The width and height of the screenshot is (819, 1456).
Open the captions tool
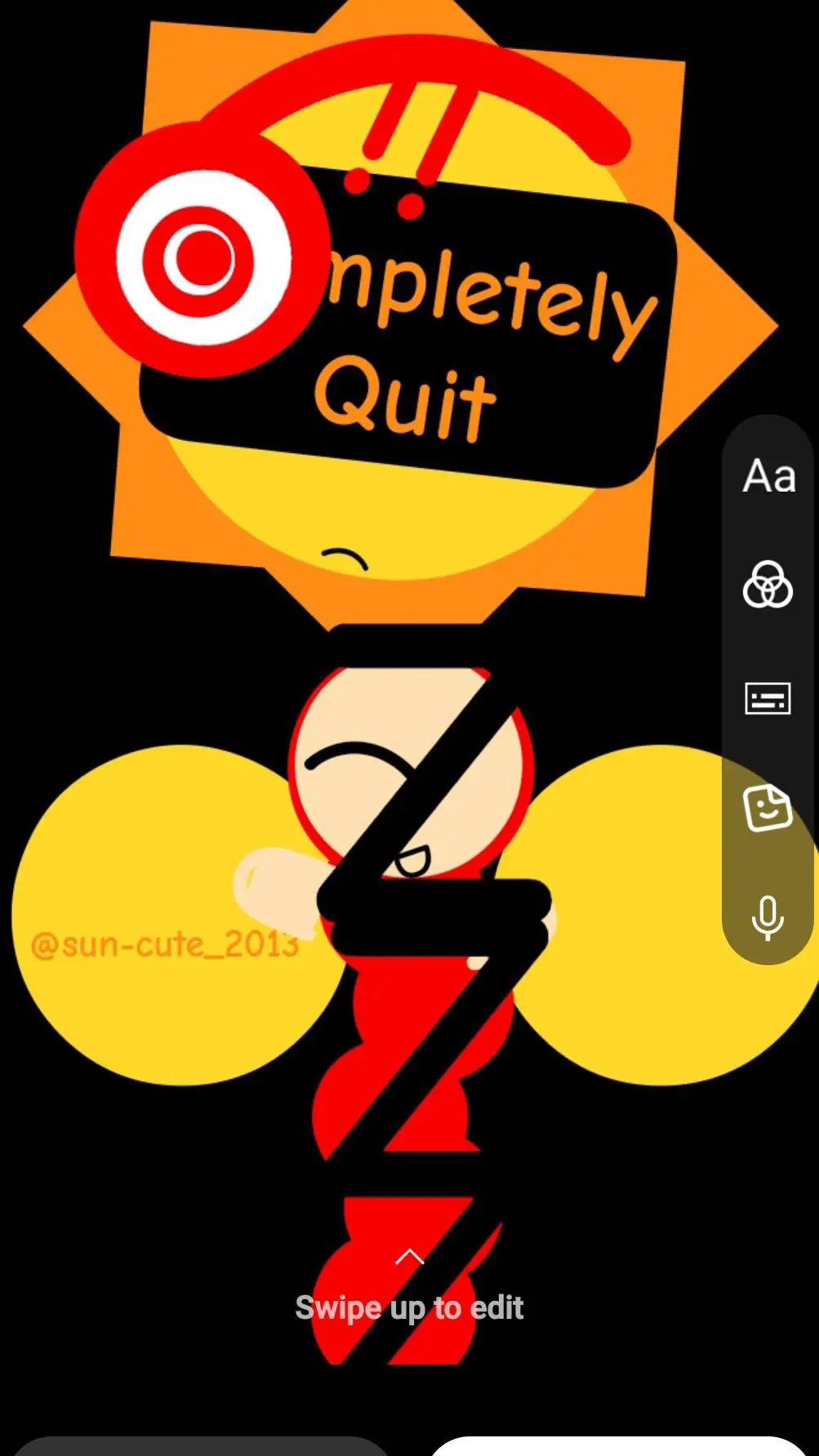coord(768,698)
